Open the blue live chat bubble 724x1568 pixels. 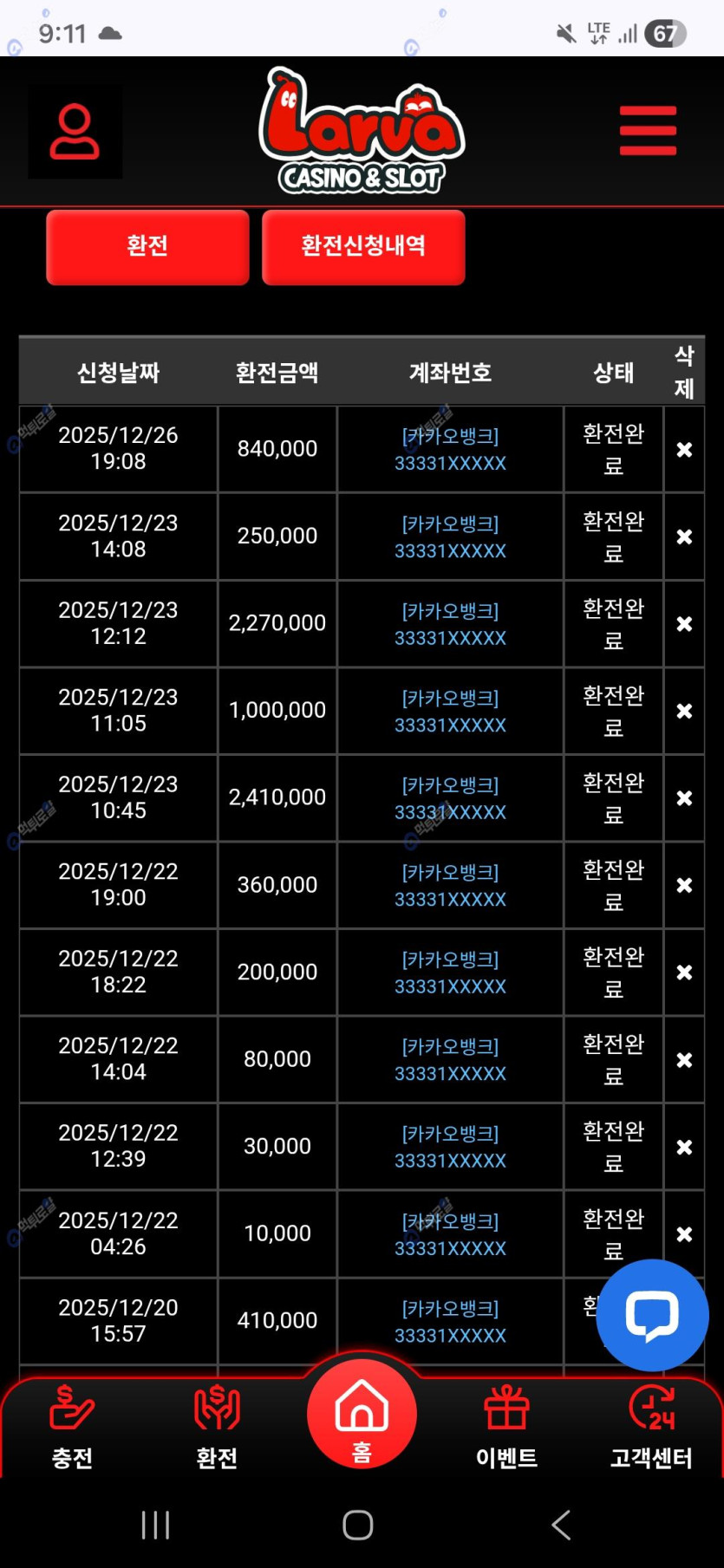(652, 1315)
